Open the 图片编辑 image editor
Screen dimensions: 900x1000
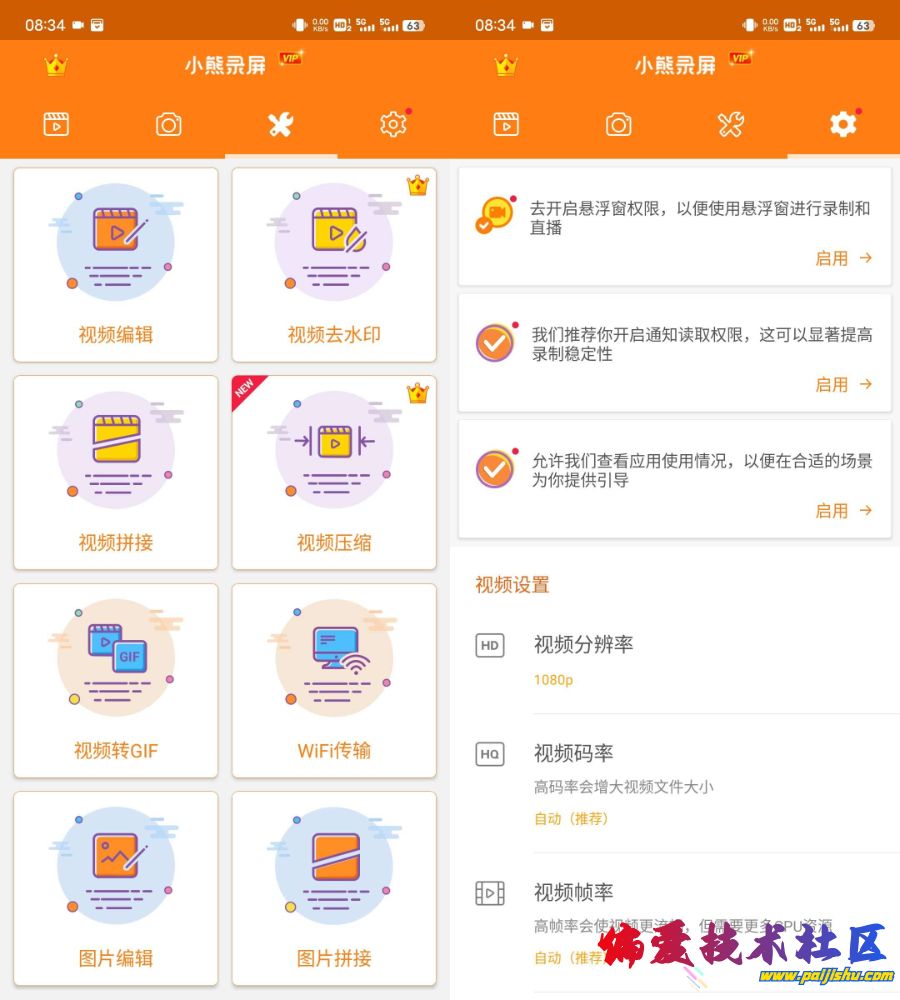tap(115, 889)
